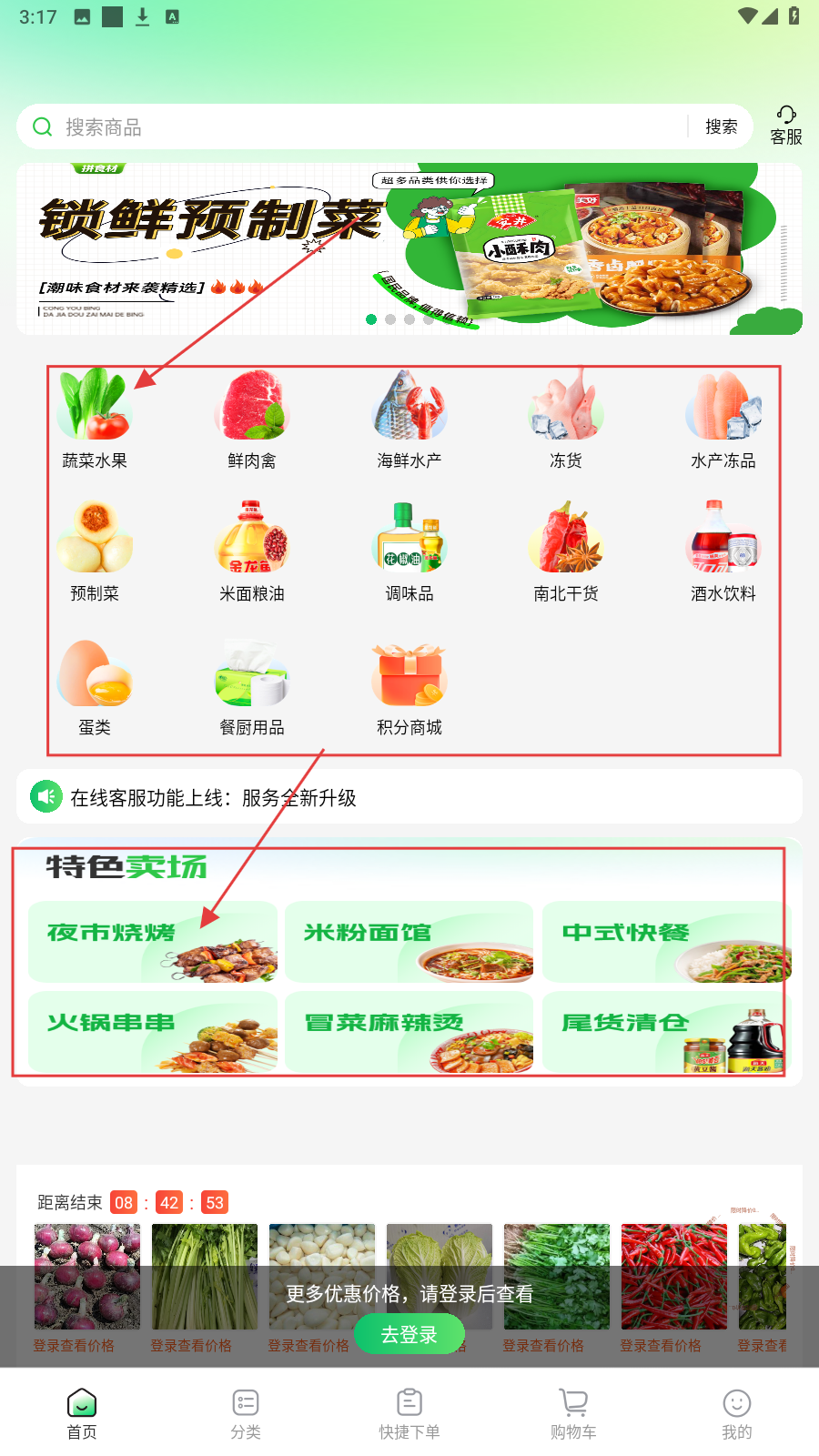This screenshot has height=1456, width=819.
Task: Tap the 搜索 button
Action: tap(721, 127)
